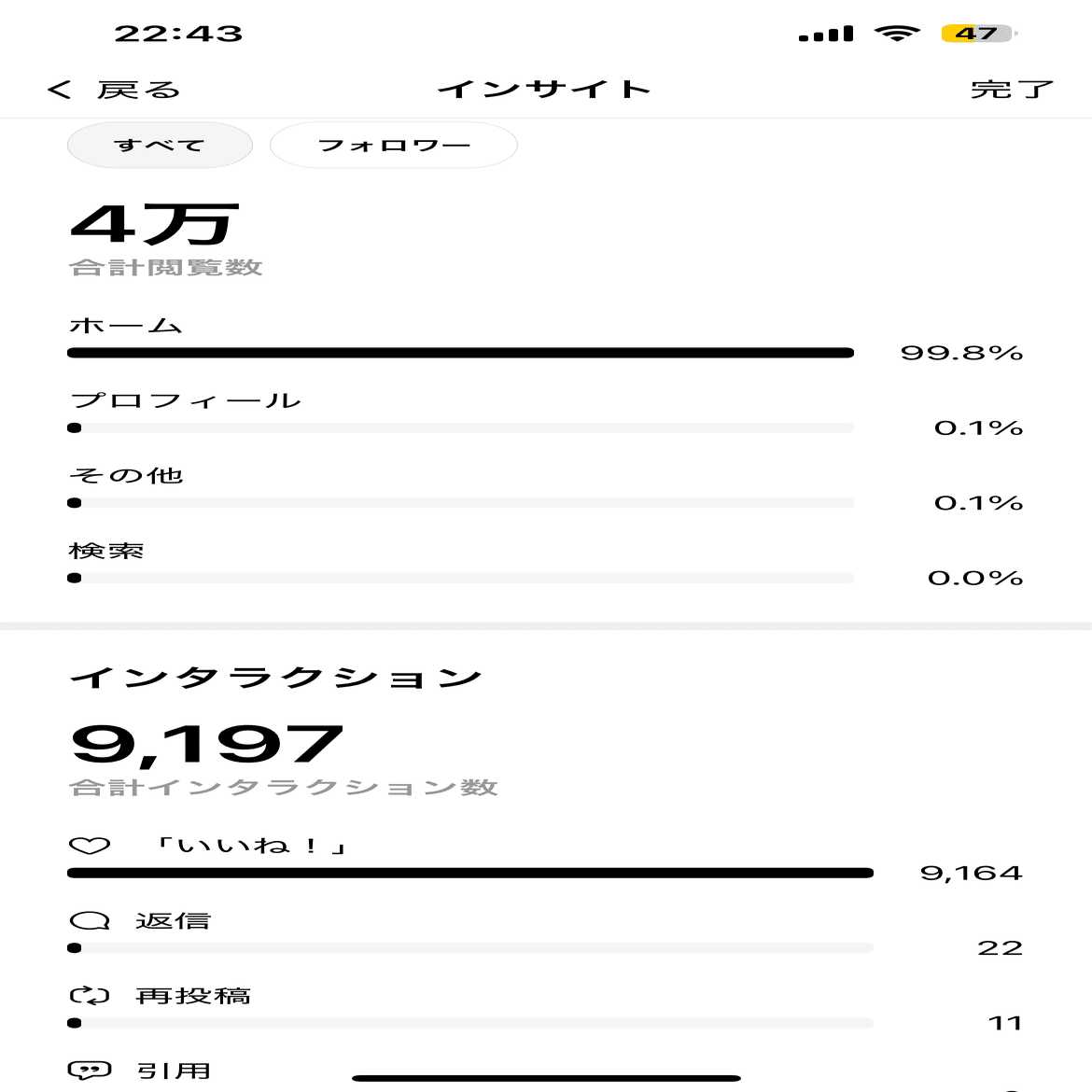The height and width of the screenshot is (1092, 1092).
Task: Select the すべて filter chip
Action: [160, 146]
